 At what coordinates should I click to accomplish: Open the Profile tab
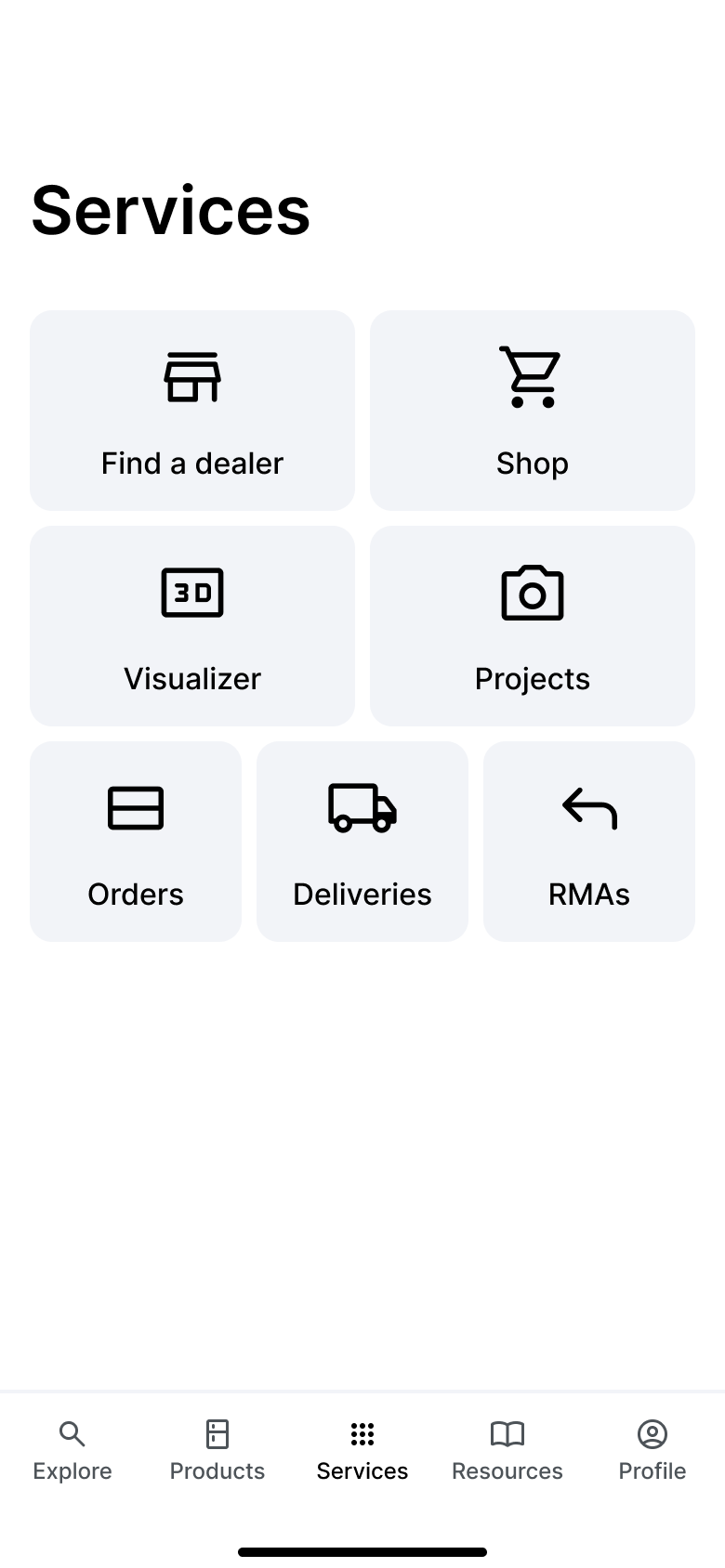pos(652,1449)
